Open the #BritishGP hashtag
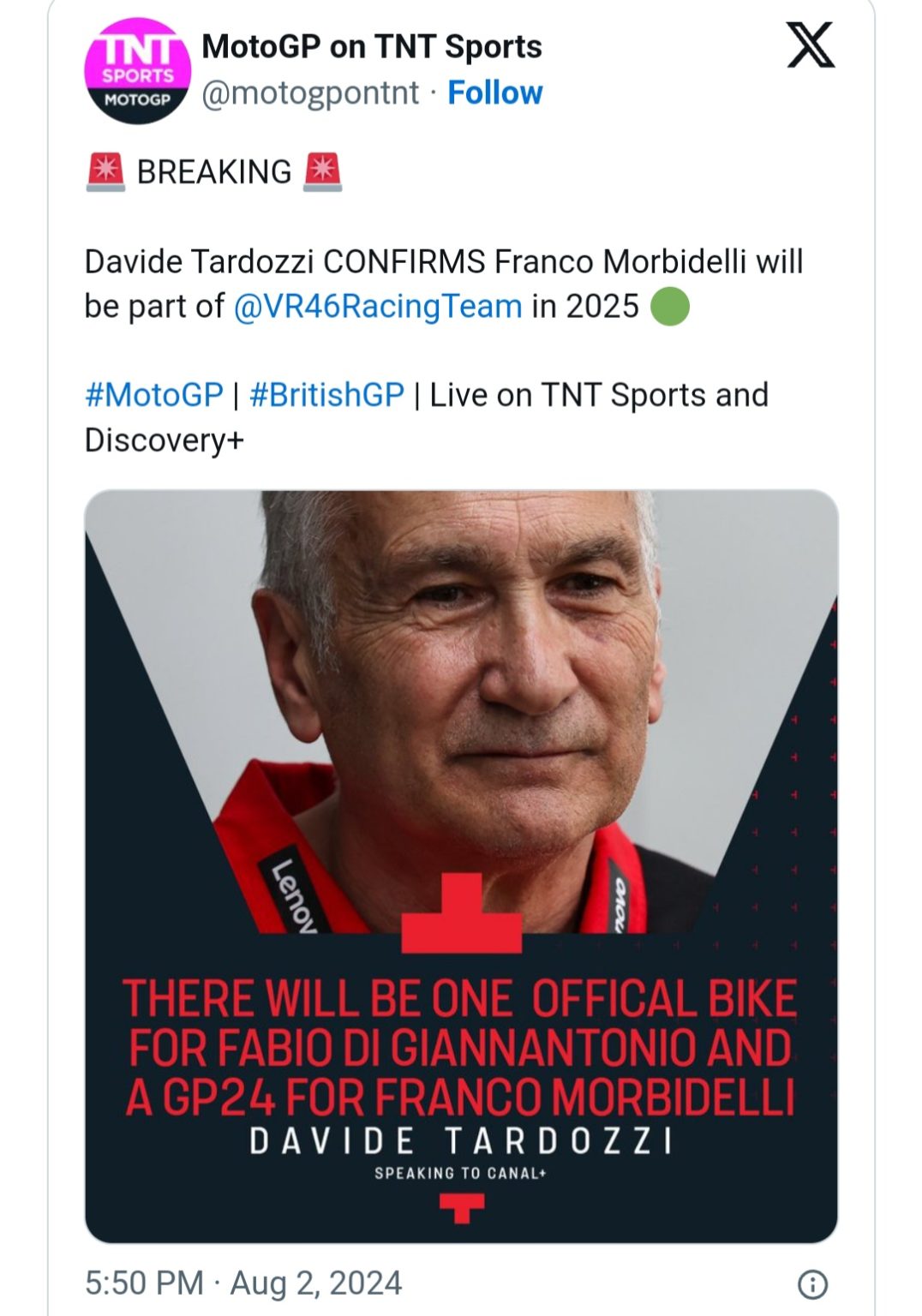 (x=326, y=395)
